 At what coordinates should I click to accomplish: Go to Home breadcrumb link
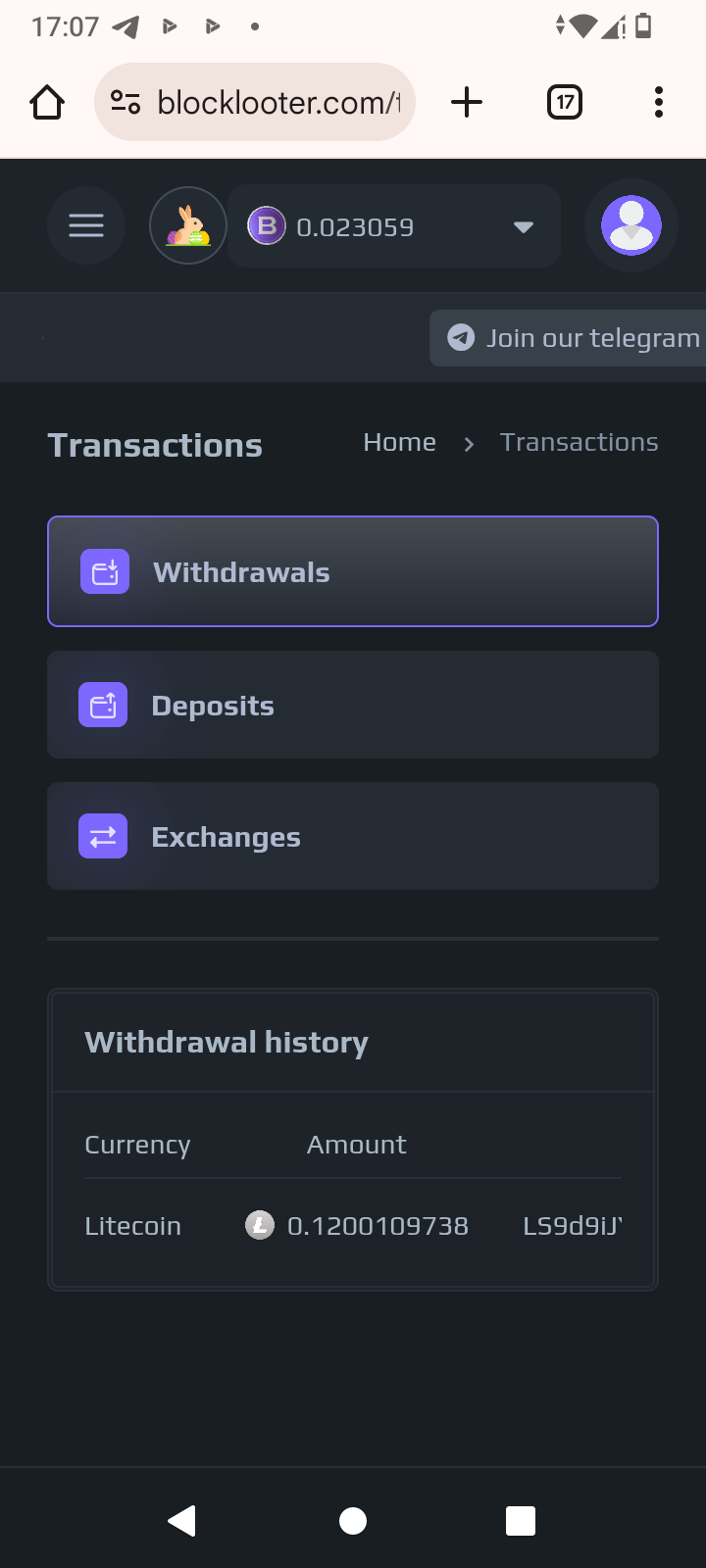pos(399,442)
